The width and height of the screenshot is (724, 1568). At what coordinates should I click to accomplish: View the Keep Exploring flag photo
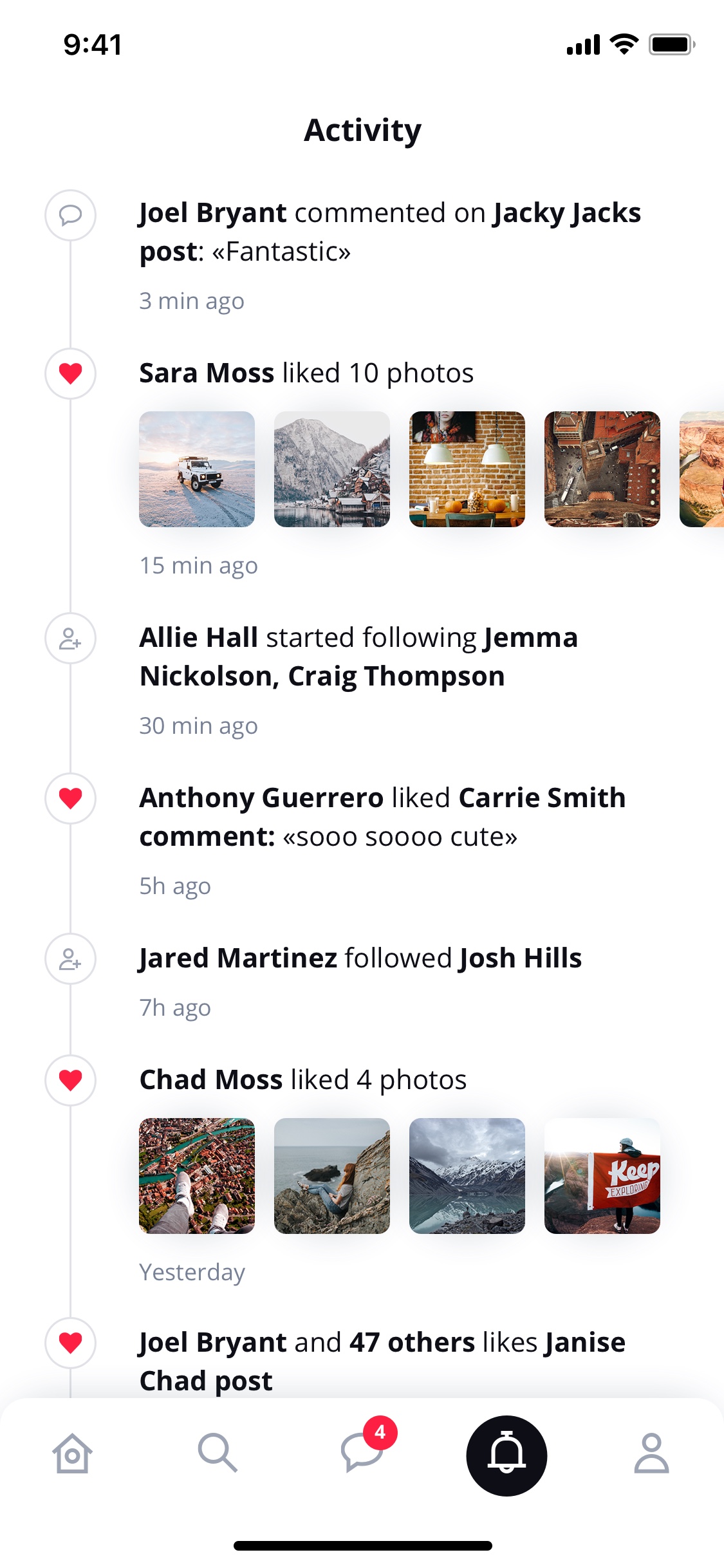click(x=602, y=1176)
